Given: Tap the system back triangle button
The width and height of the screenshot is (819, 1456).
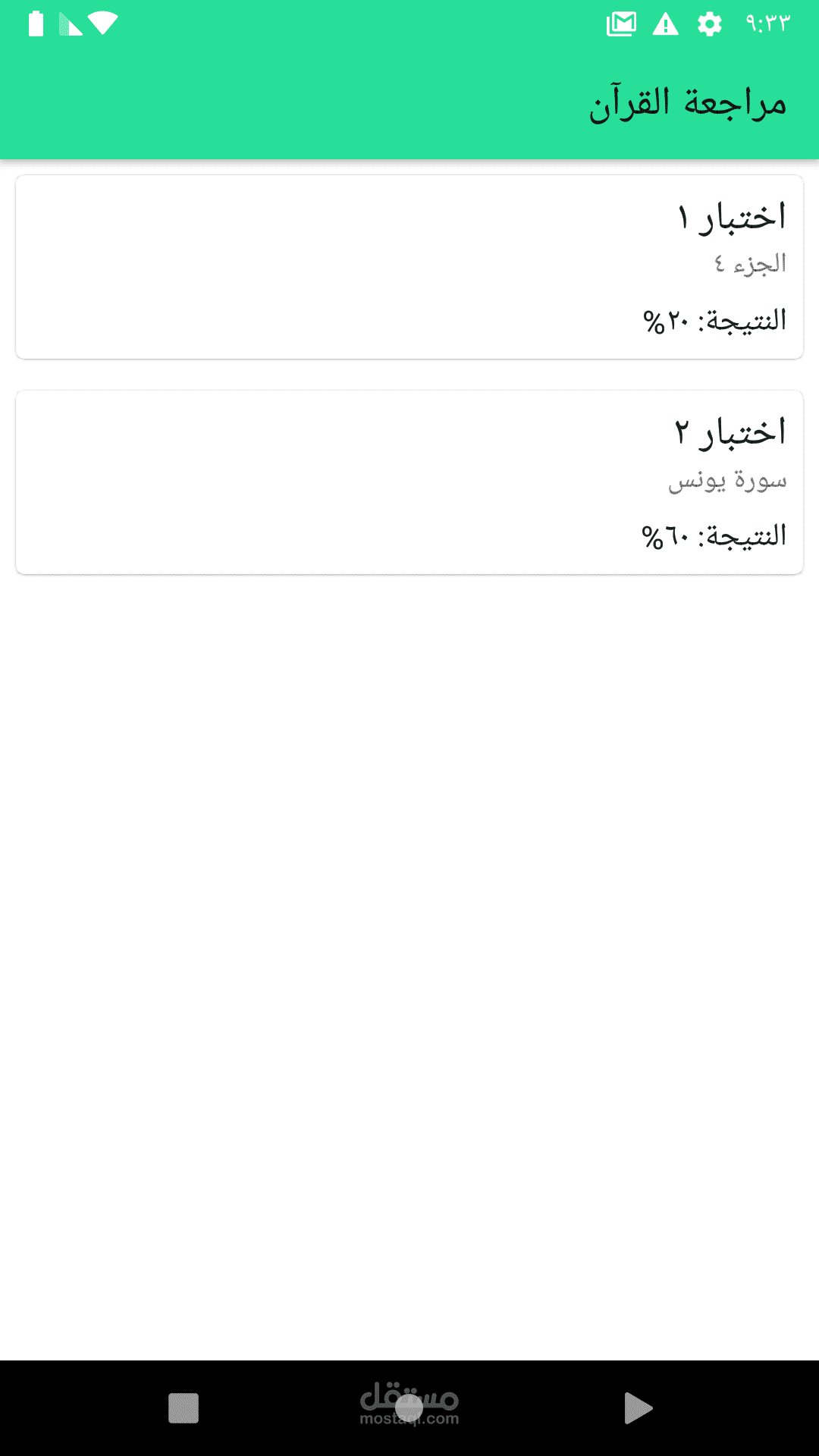Looking at the screenshot, I should coord(637,1408).
